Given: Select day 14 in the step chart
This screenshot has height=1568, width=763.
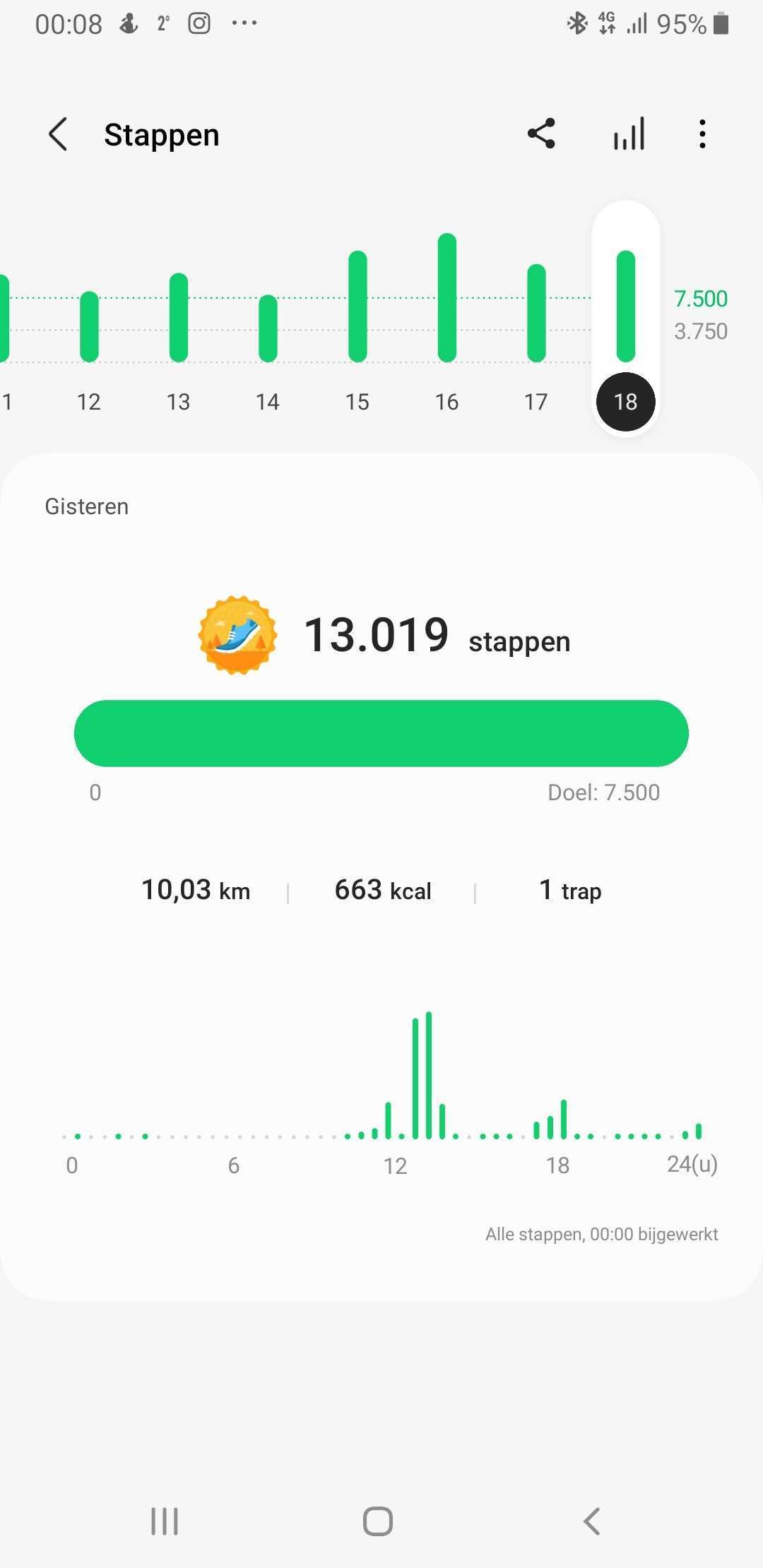Looking at the screenshot, I should [x=268, y=329].
